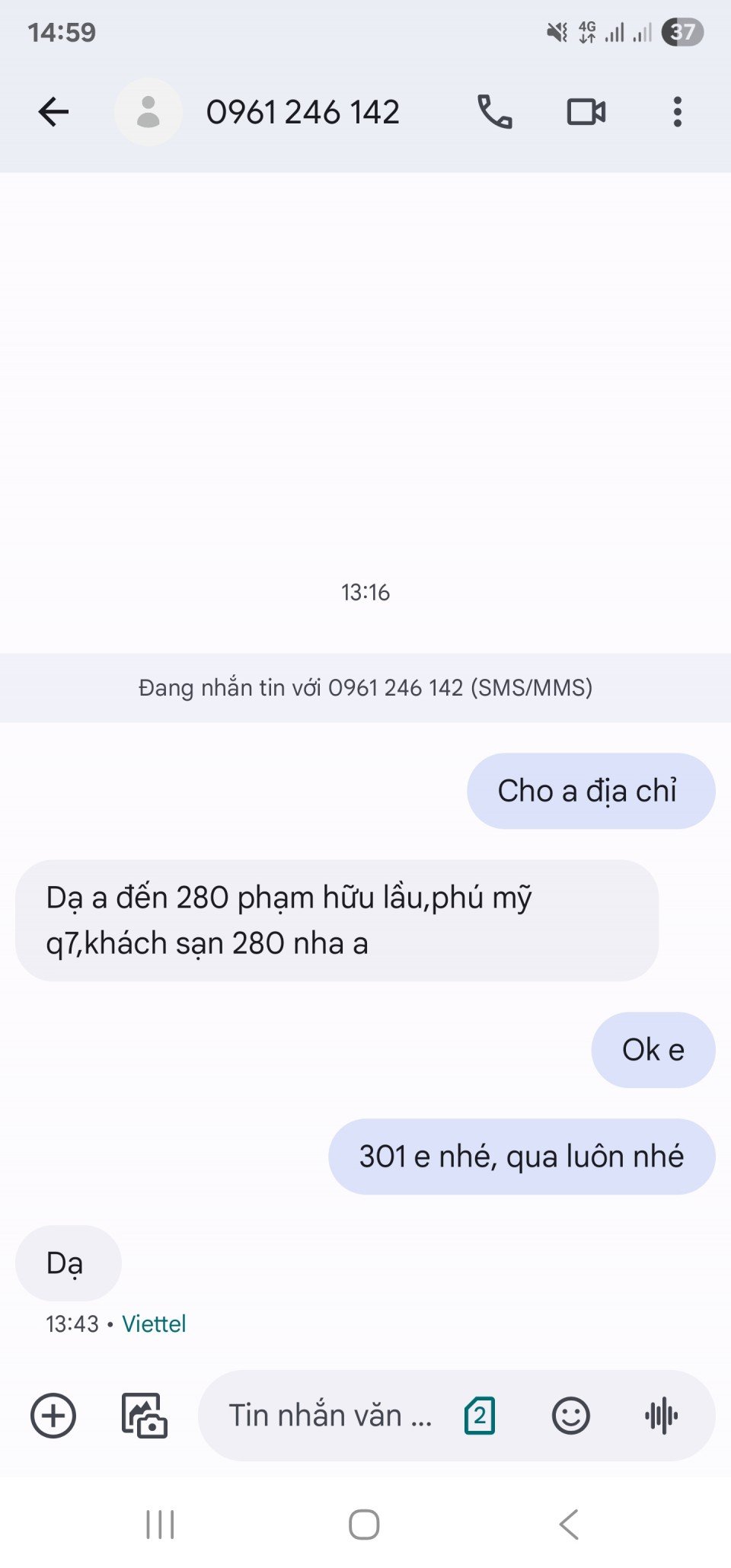The width and height of the screenshot is (731, 1568).
Task: Open recent apps from navigation bar
Action: [x=160, y=1525]
